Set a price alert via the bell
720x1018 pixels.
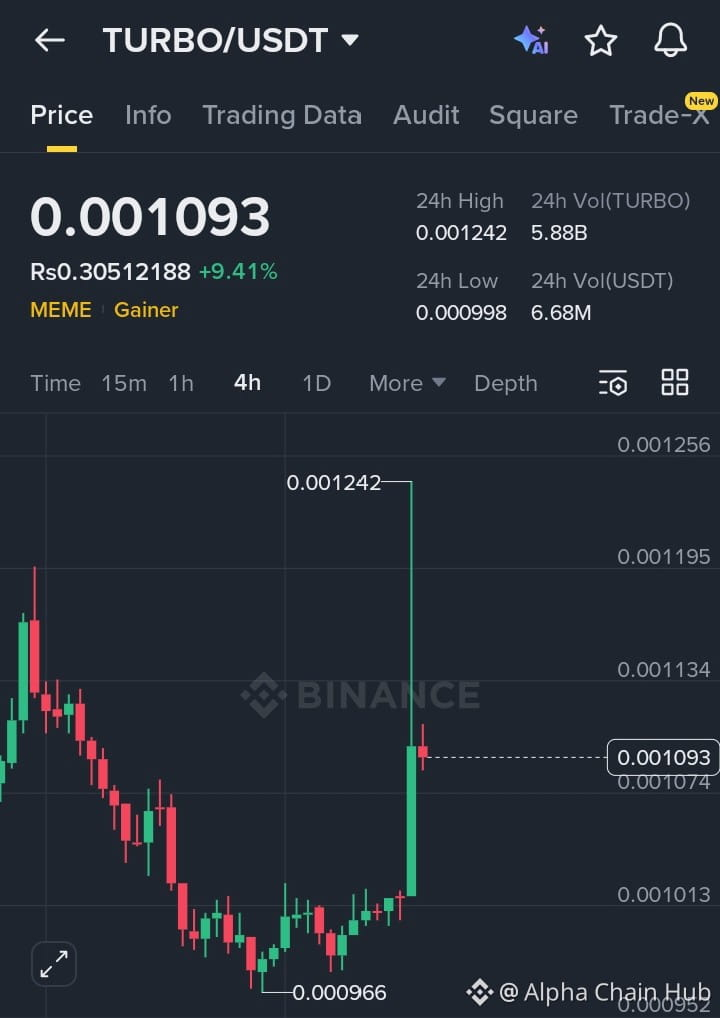(x=670, y=40)
